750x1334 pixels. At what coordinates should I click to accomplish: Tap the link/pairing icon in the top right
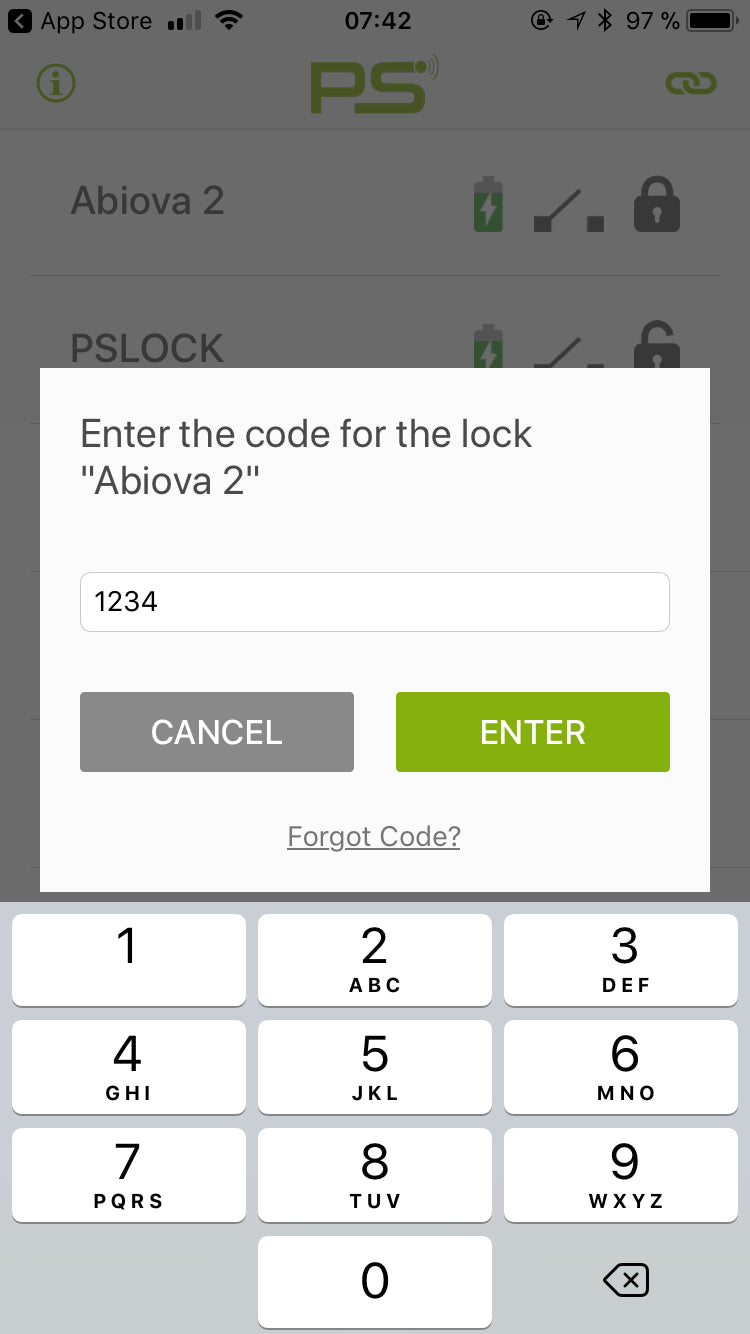coord(693,84)
